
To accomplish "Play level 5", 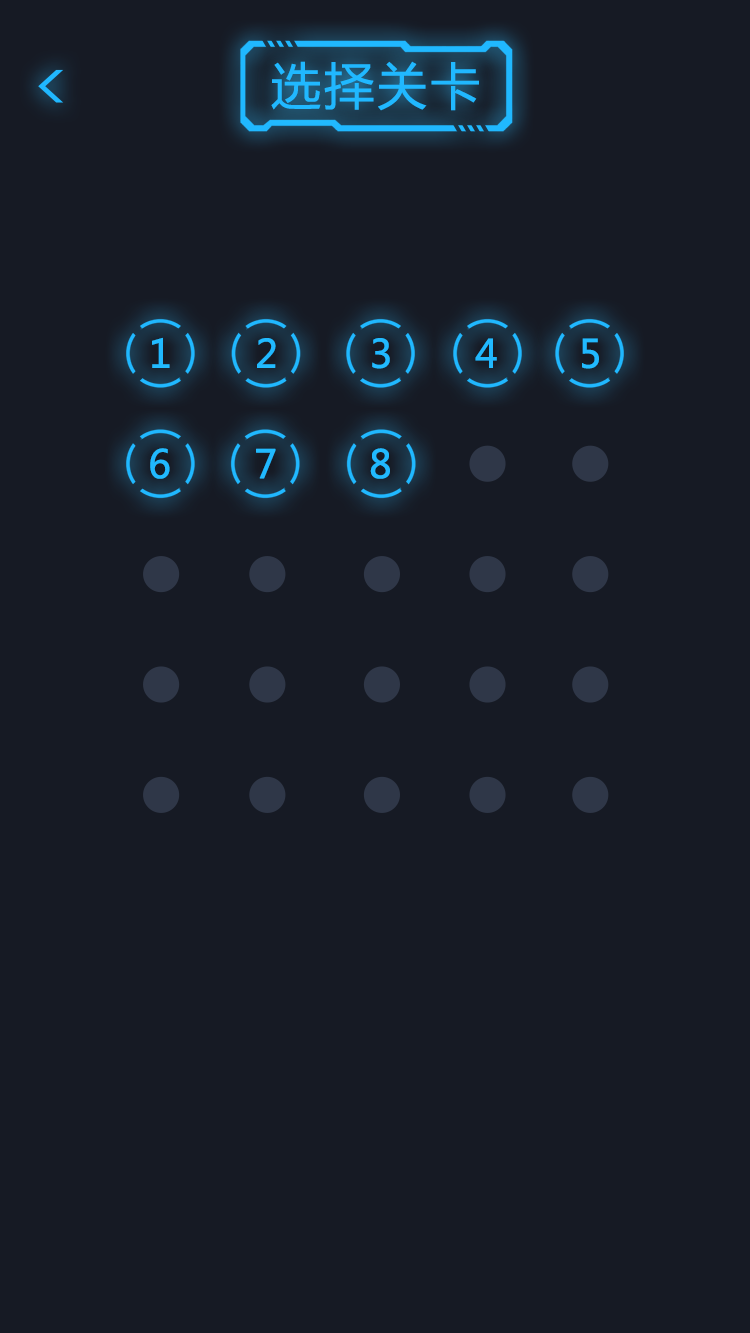I will 590,353.
